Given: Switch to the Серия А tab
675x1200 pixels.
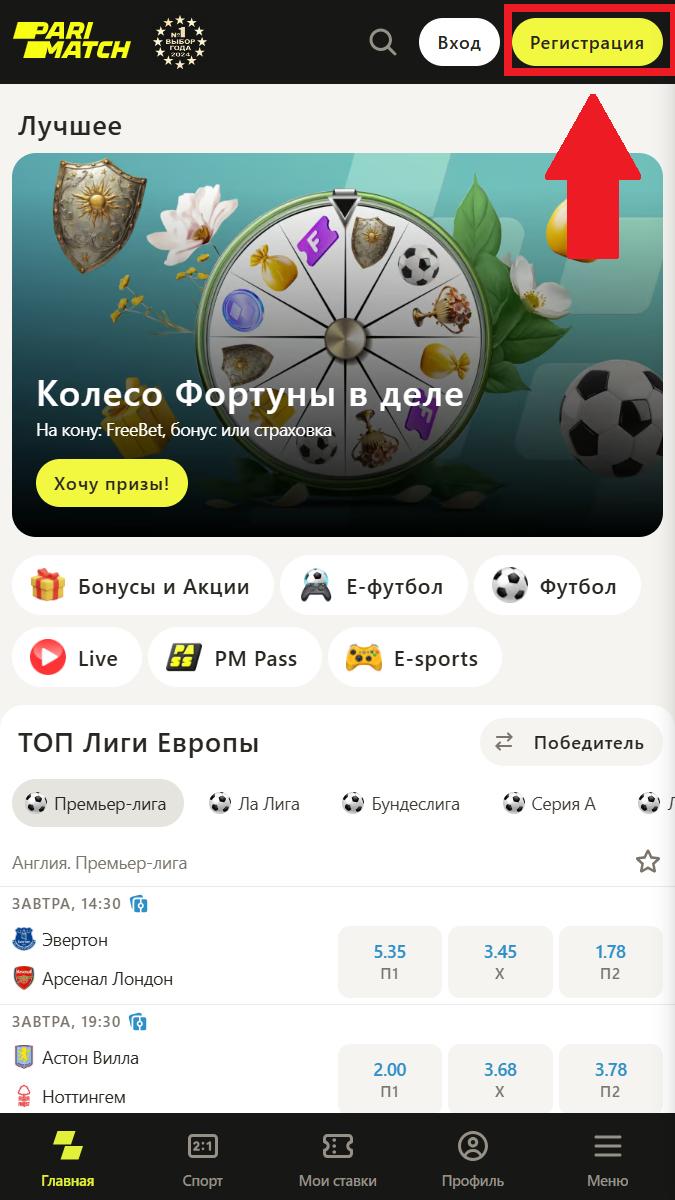Looking at the screenshot, I should pyautogui.click(x=549, y=803).
